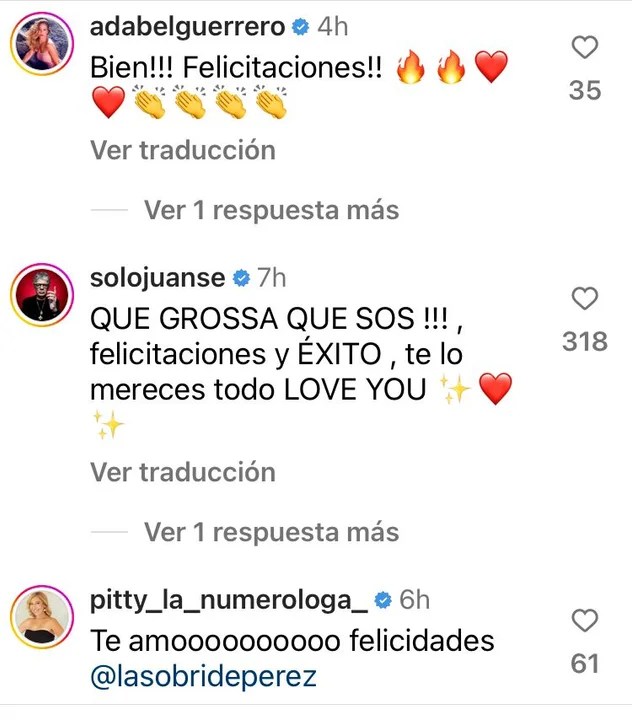Open the adabelguerrero username
The height and width of the screenshot is (720, 632).
[x=187, y=27]
